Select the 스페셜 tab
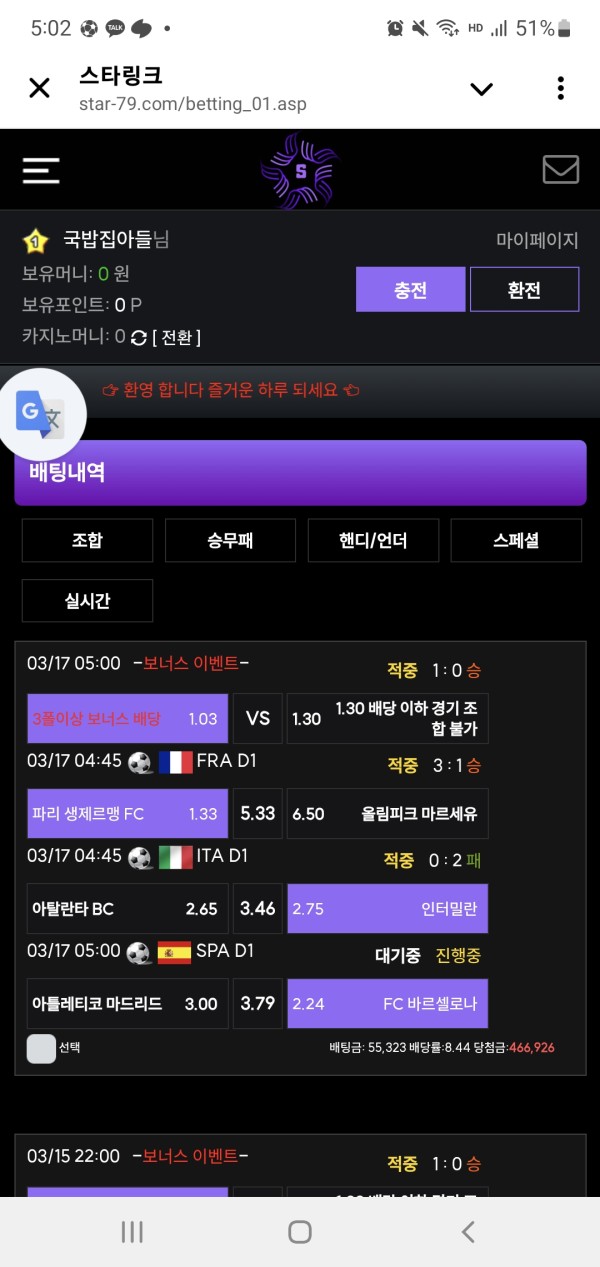The image size is (600, 1267). (x=516, y=541)
